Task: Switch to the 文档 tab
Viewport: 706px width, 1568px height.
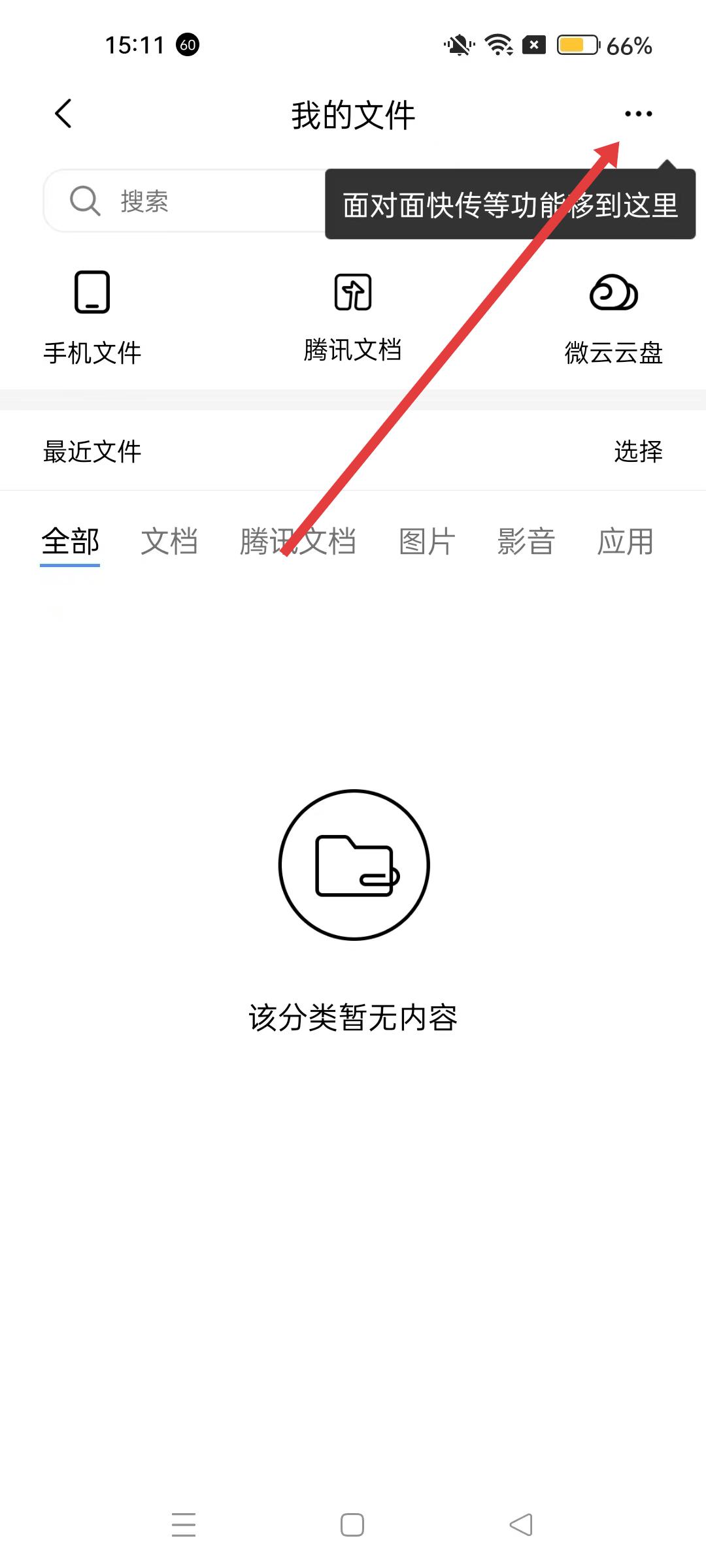Action: [x=169, y=542]
